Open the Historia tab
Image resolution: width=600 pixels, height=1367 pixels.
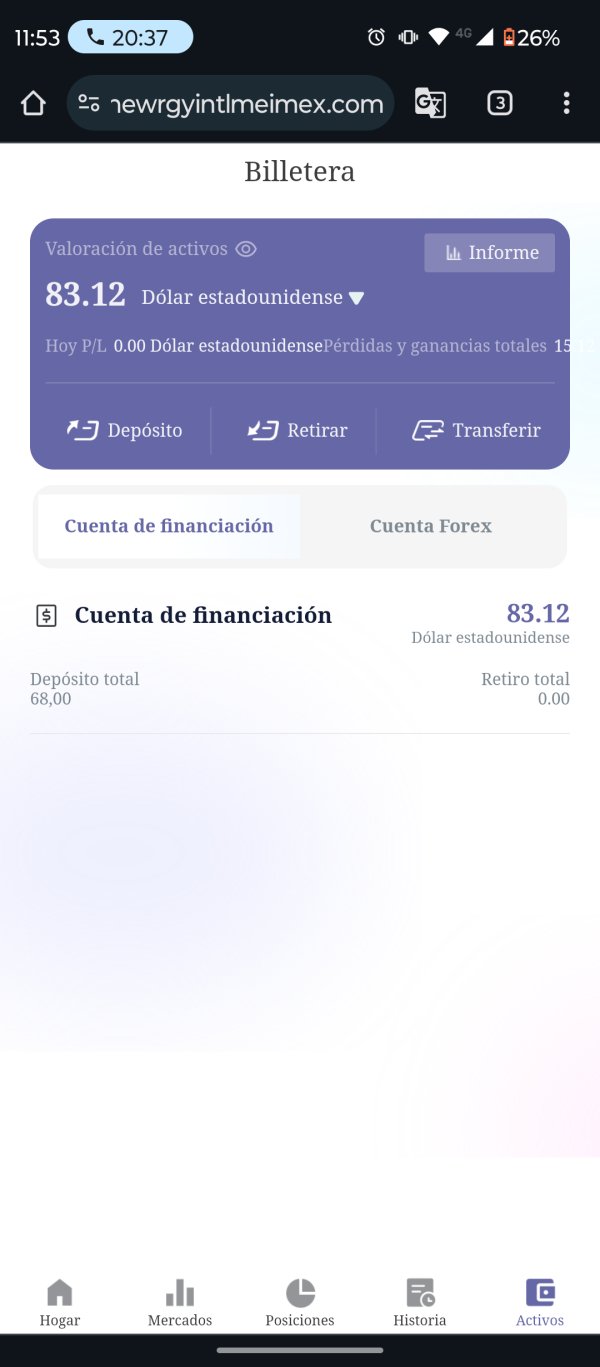coord(420,1303)
